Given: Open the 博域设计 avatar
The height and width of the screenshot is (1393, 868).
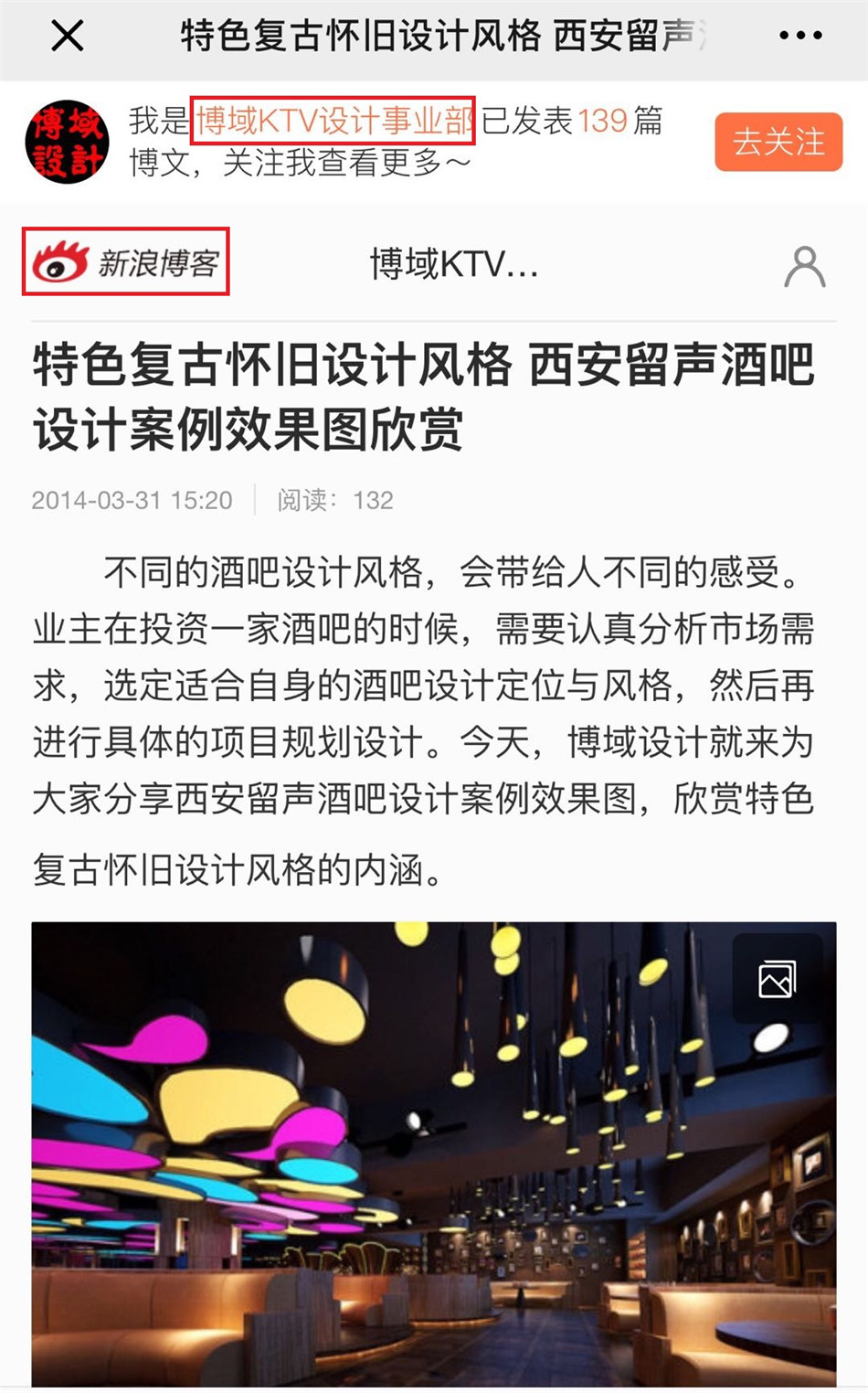Looking at the screenshot, I should click(x=67, y=142).
